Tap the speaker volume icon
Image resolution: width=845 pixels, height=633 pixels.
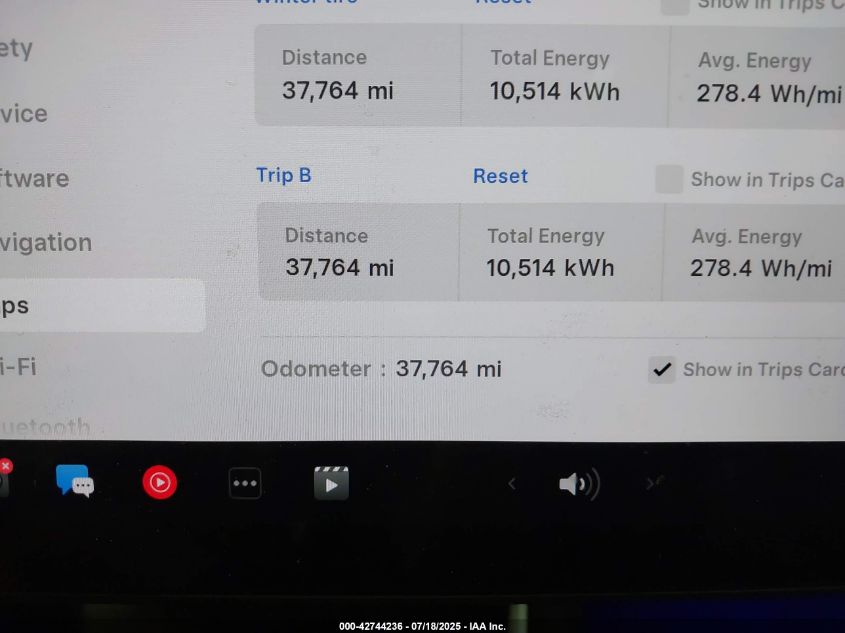(577, 485)
